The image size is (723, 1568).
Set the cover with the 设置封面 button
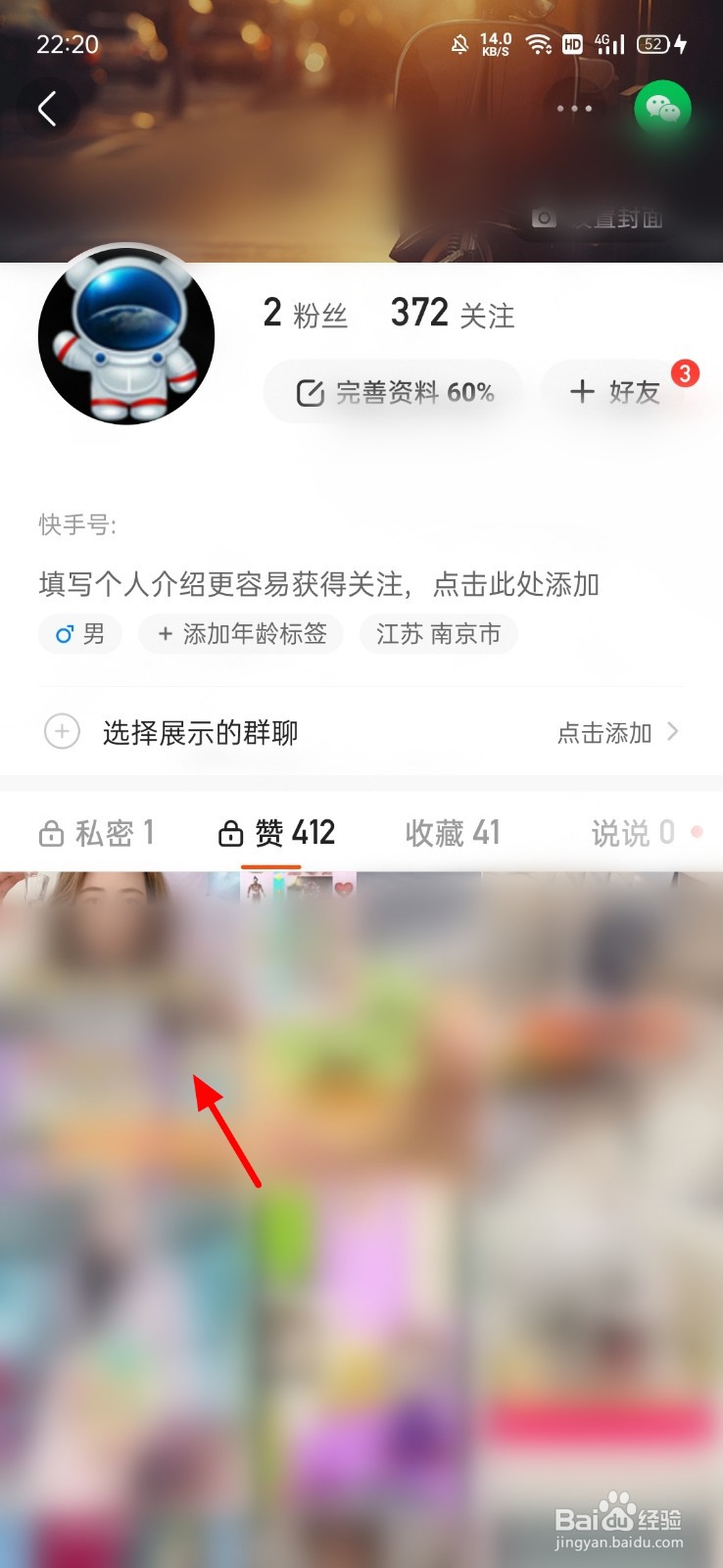[x=600, y=219]
